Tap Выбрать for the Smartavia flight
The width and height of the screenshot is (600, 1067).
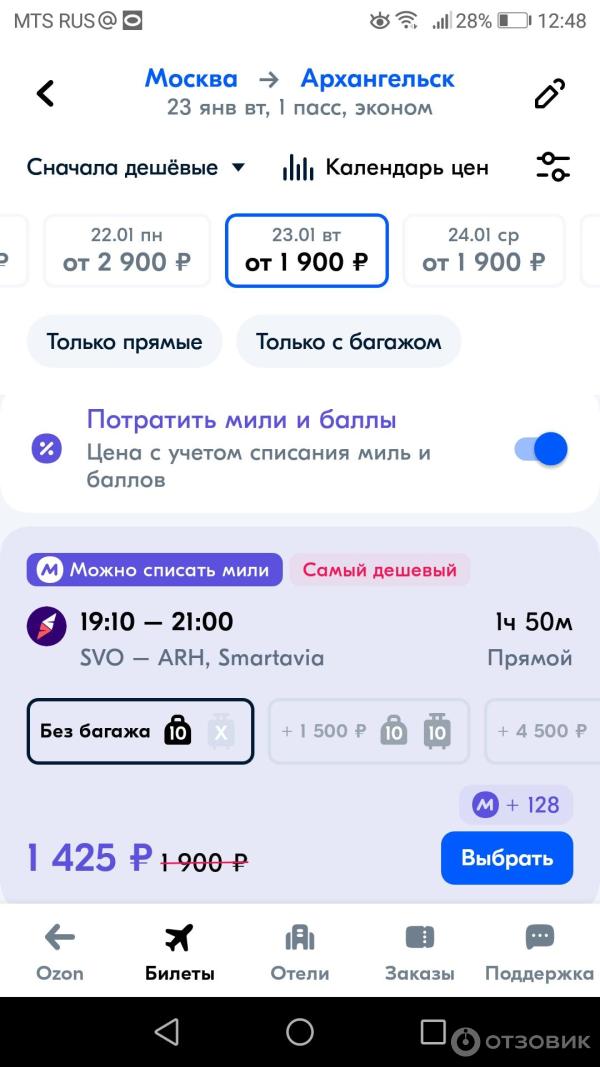point(506,858)
